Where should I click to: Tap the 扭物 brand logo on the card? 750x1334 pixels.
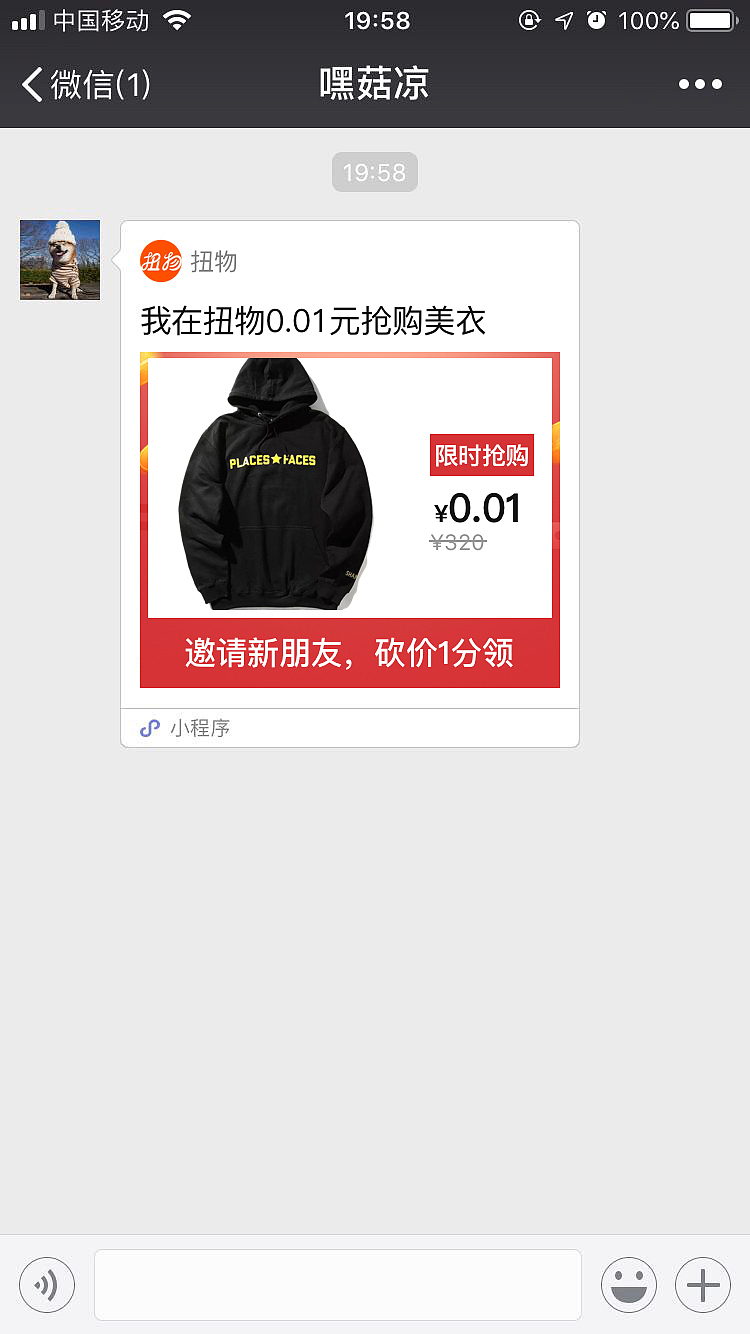pos(161,262)
